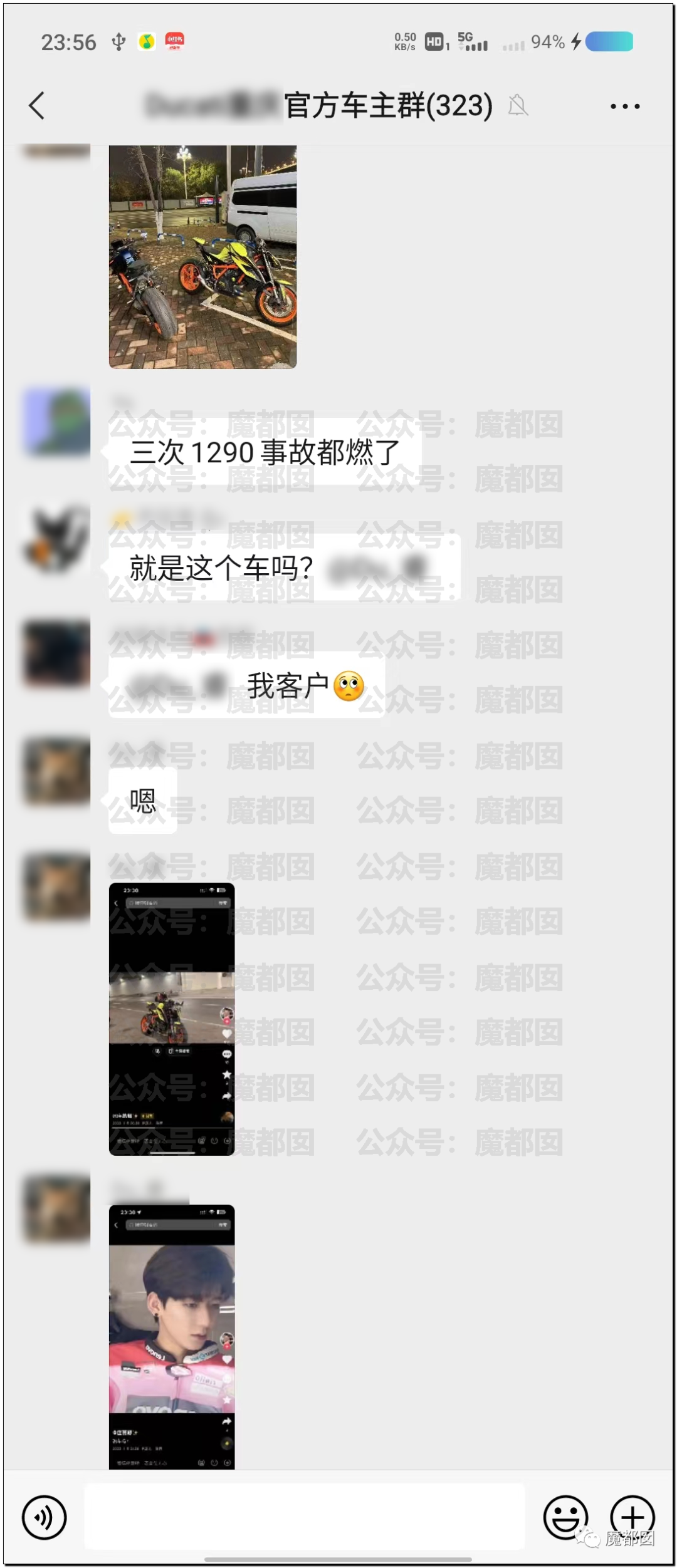Image resolution: width=677 pixels, height=1568 pixels.
Task: Open the plus attachment menu
Action: tap(632, 1517)
